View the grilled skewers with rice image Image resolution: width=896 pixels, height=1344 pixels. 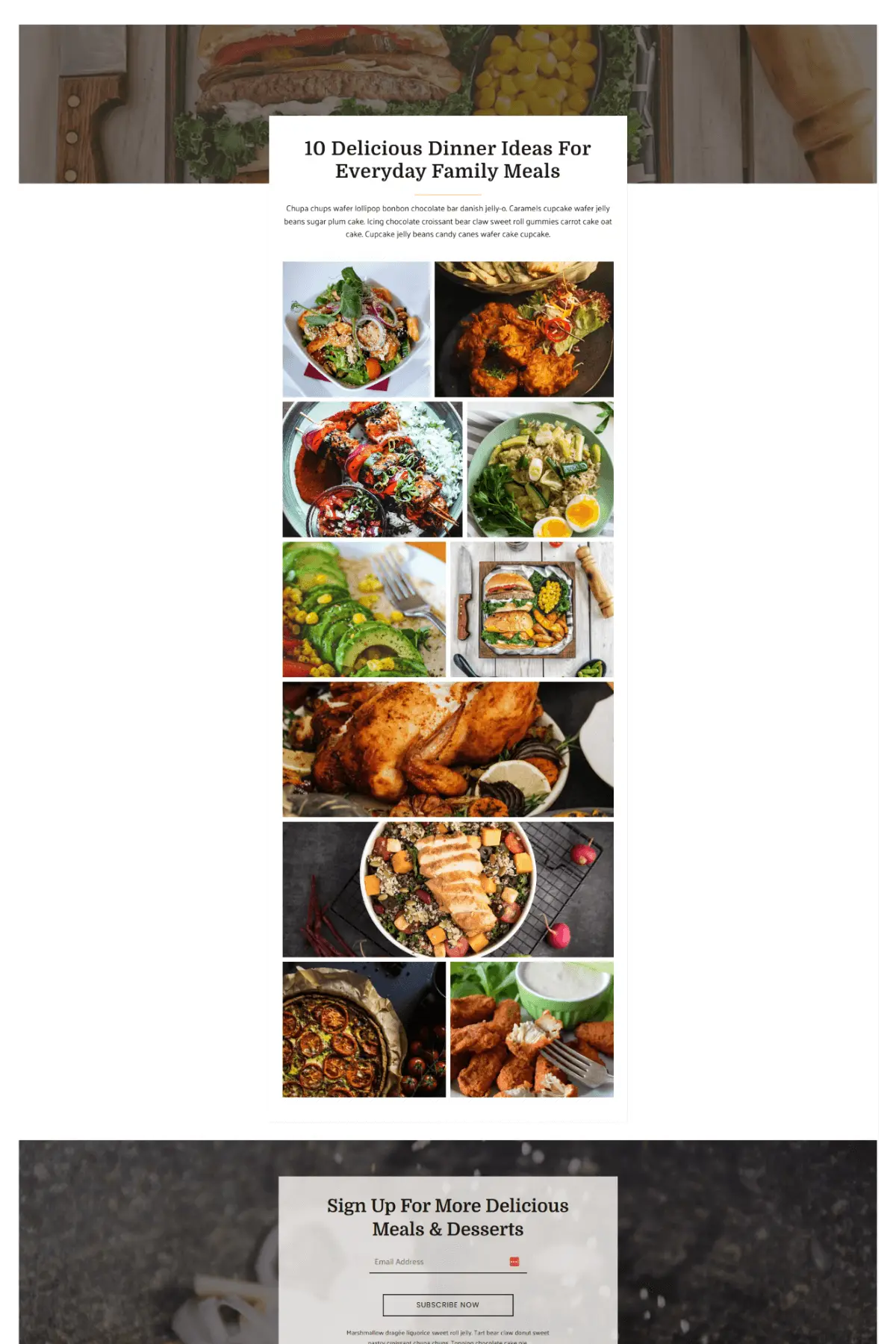coord(372,469)
